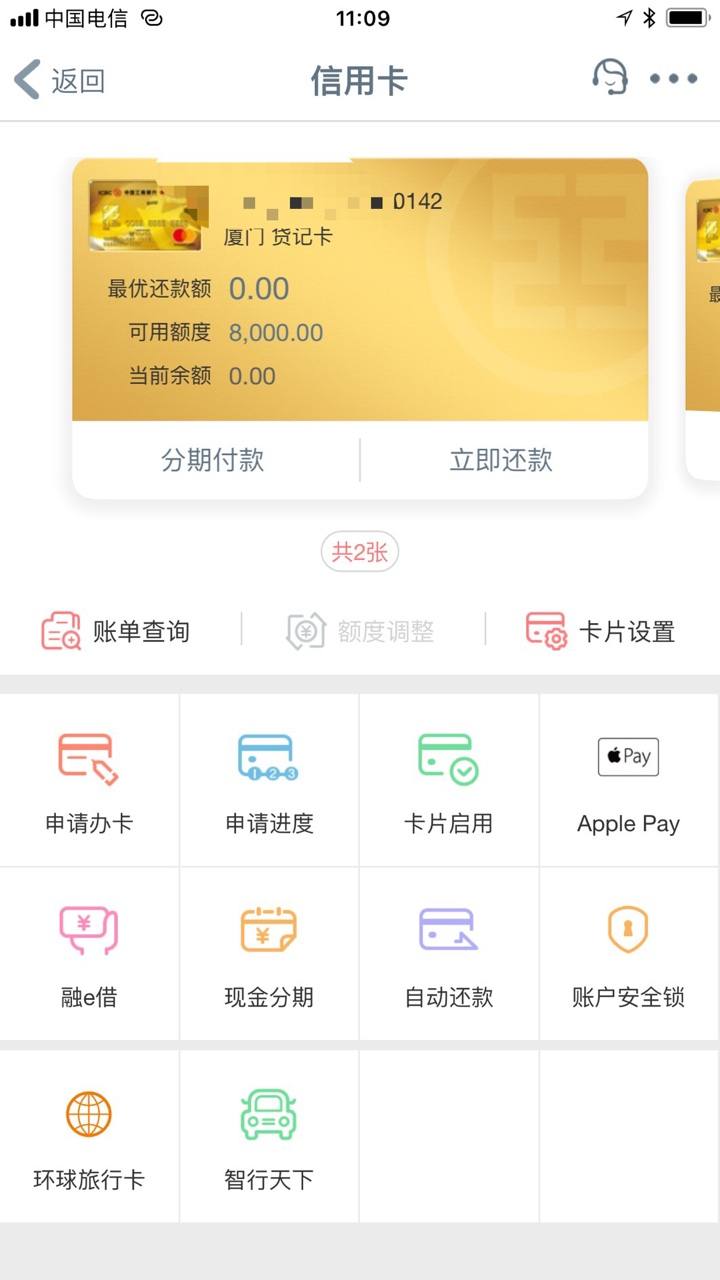Open 智行天下 car service
This screenshot has width=720, height=1280.
(269, 1138)
